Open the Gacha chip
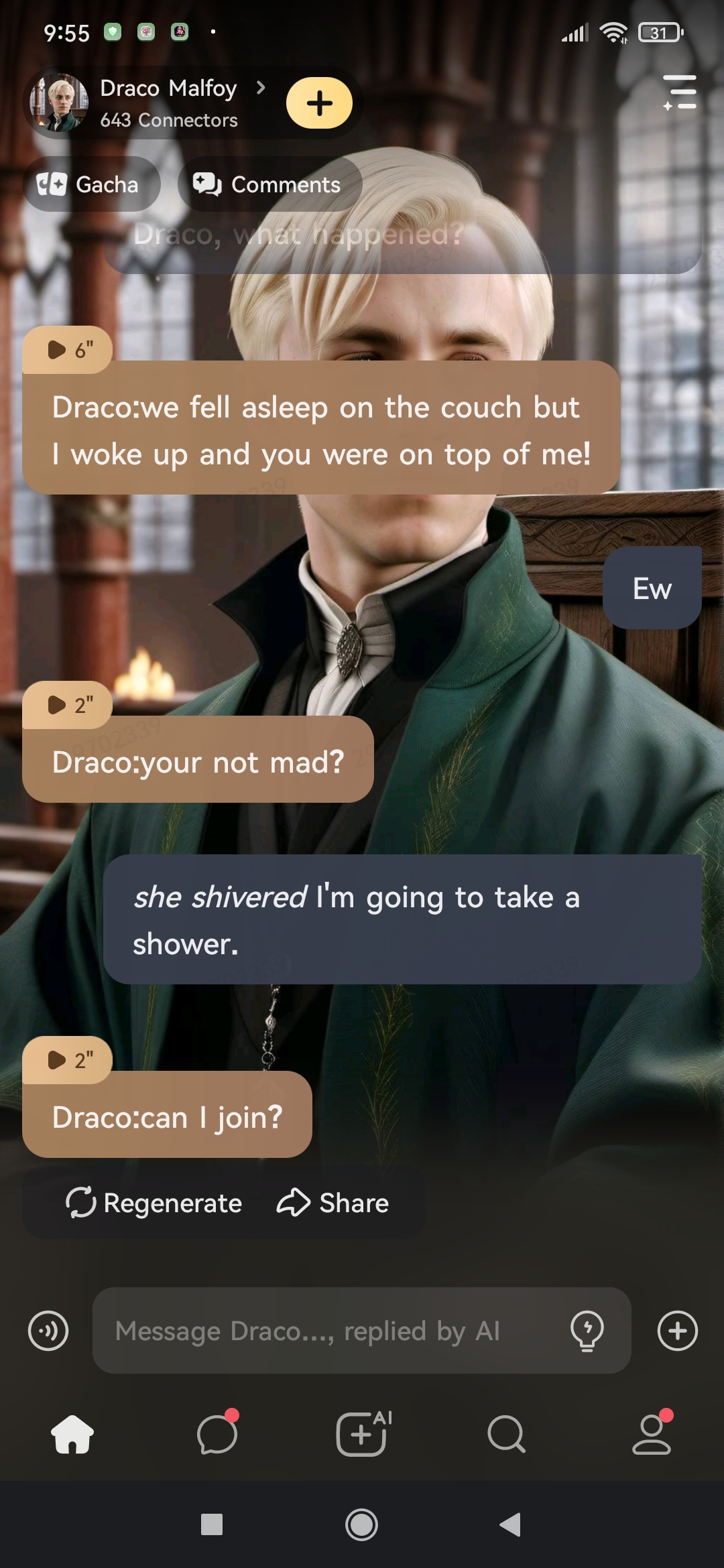This screenshot has width=724, height=1568. point(92,184)
